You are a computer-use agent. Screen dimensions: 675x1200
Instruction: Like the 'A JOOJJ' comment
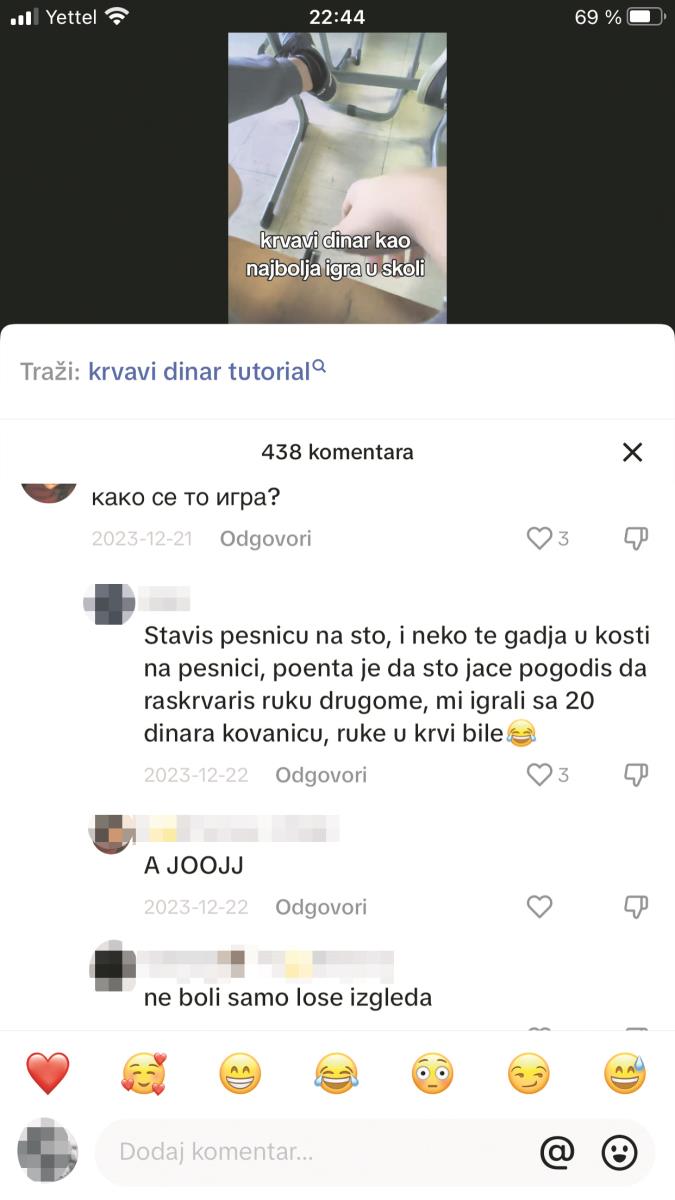(540, 907)
